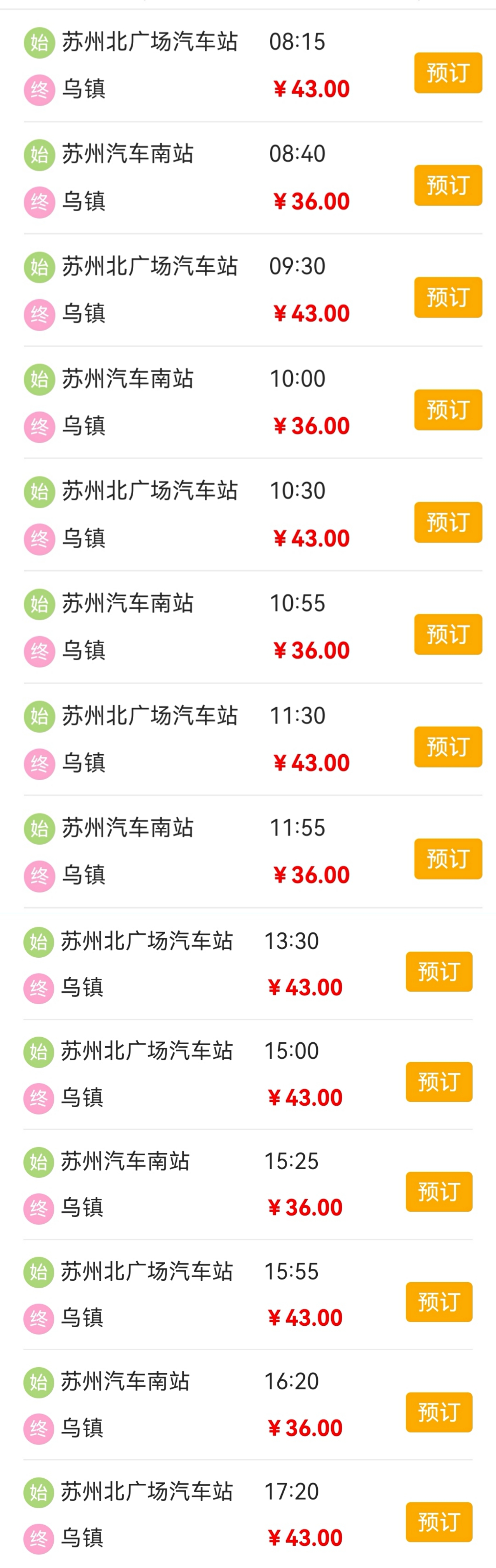Book the 16:20 苏州汽车南站 bus
496x1568 pixels.
[439, 1412]
